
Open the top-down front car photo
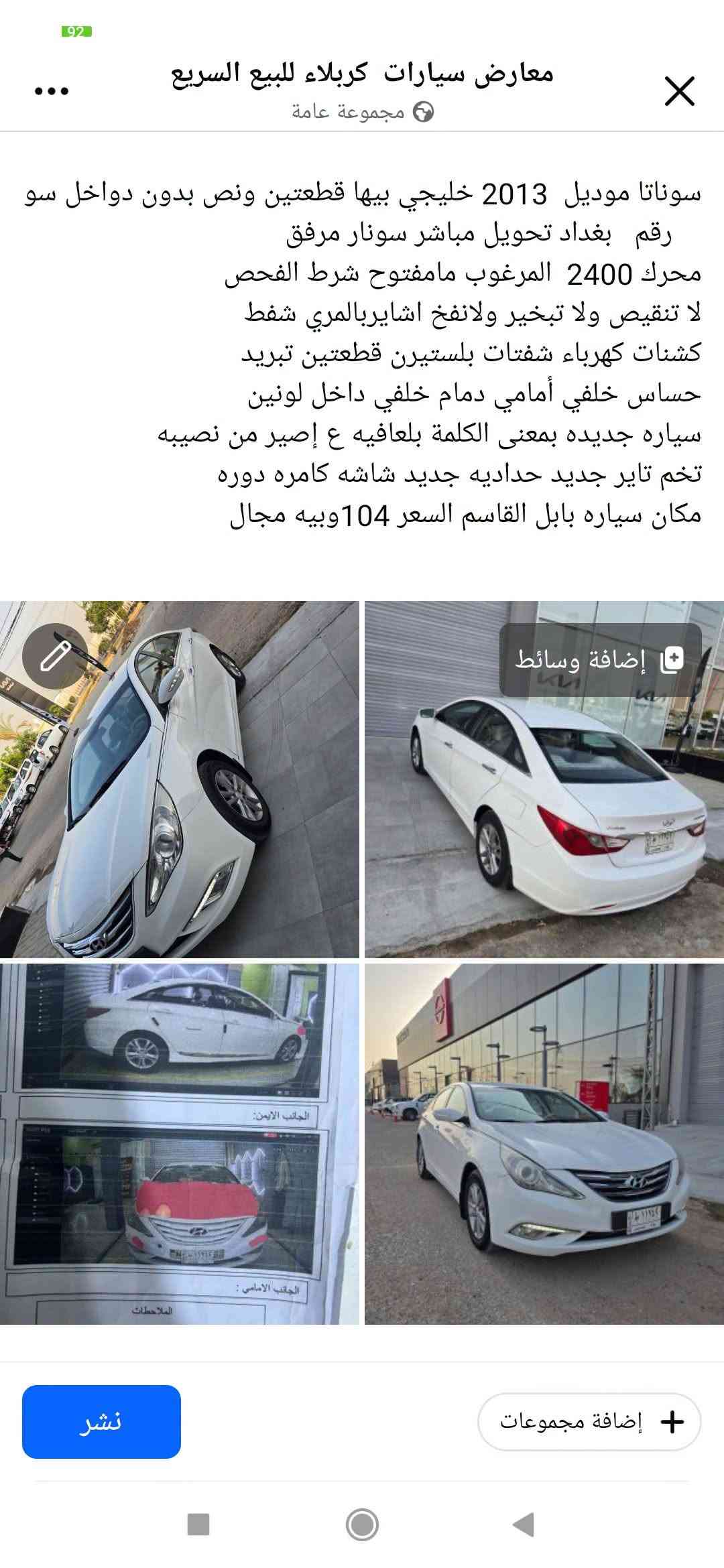coord(179,779)
